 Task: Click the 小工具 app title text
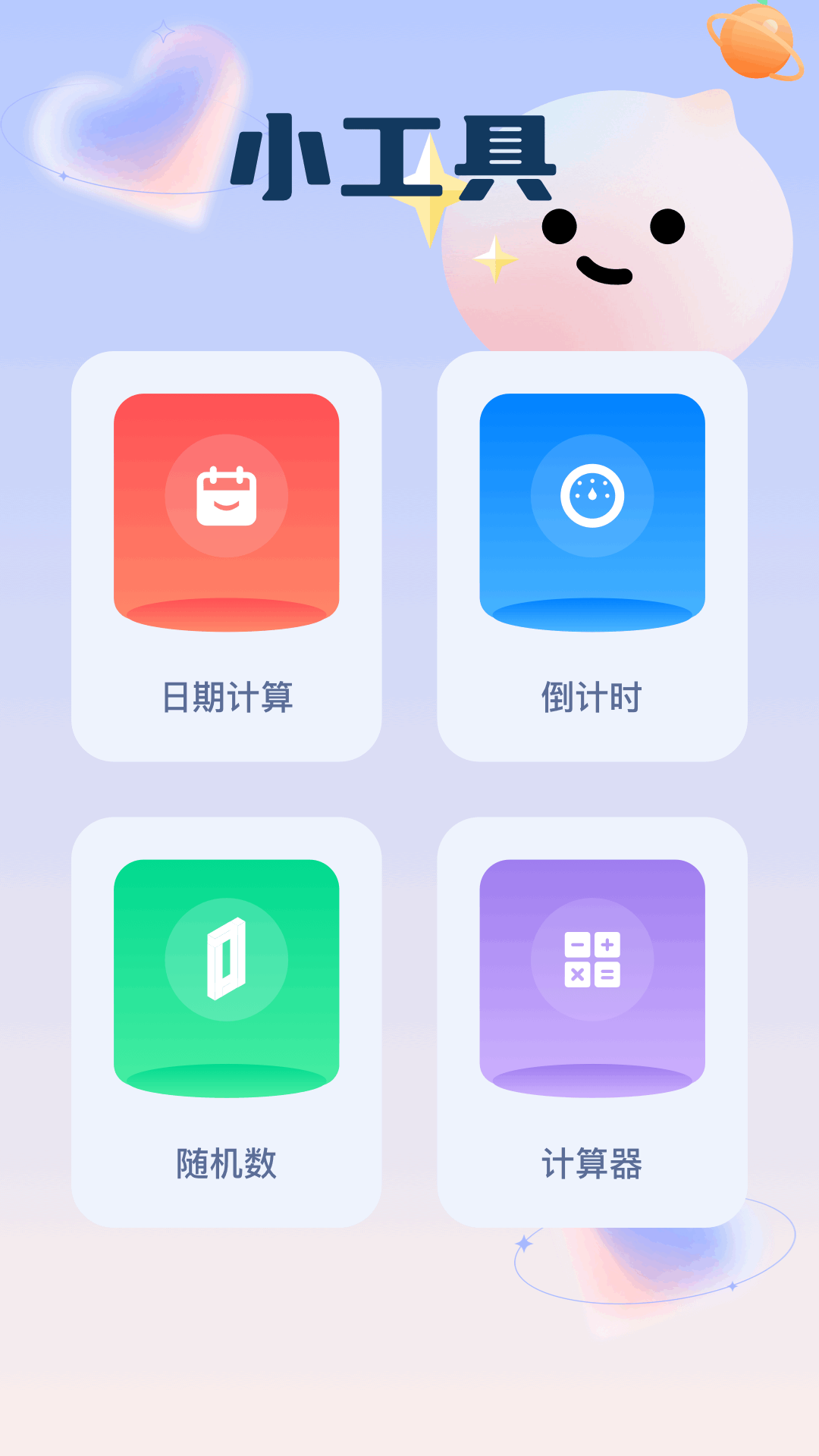(x=398, y=155)
